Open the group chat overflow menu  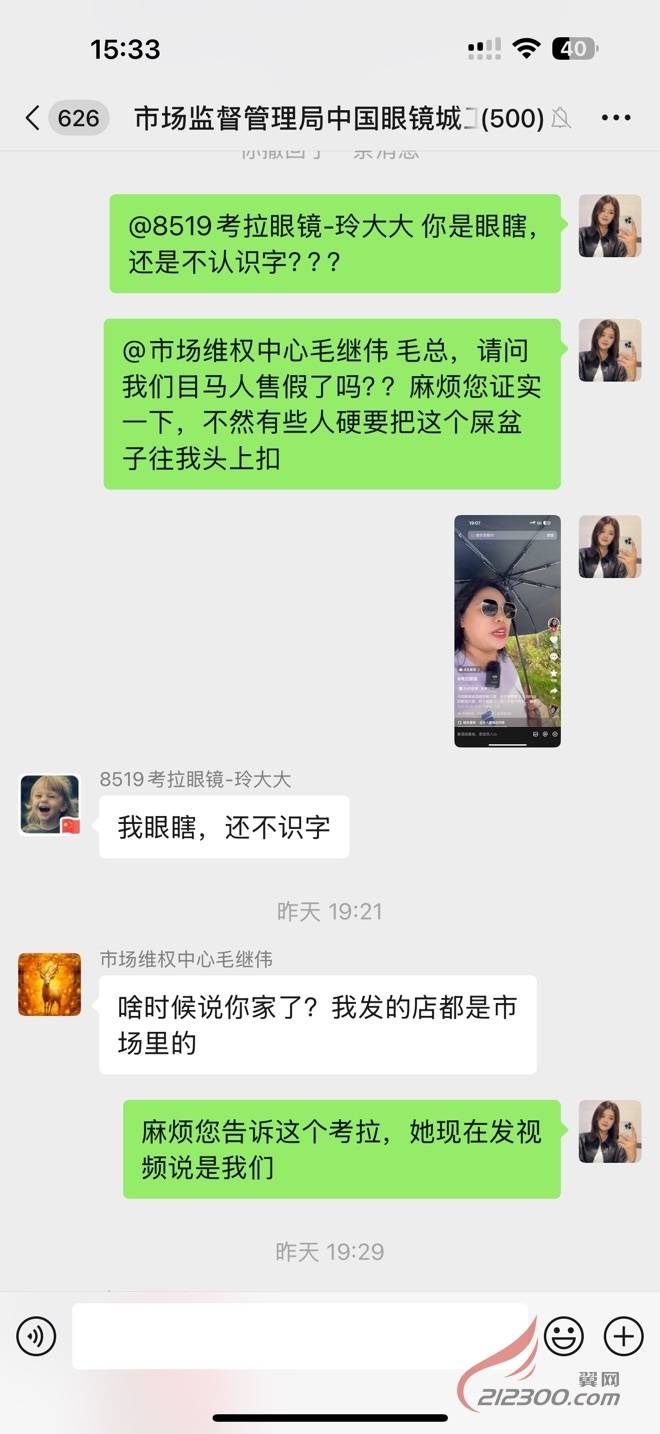coord(616,118)
